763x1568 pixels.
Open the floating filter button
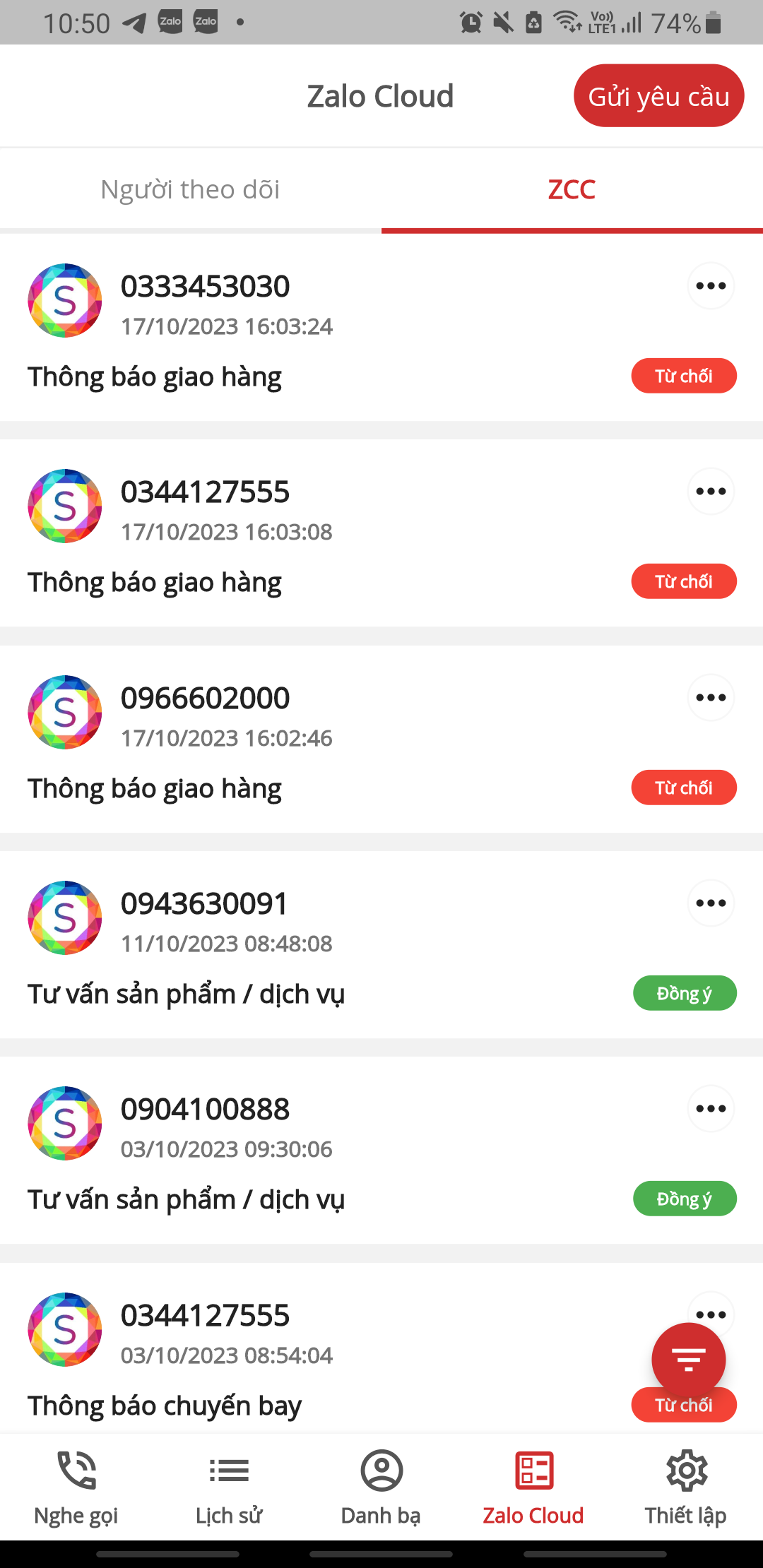point(688,1359)
